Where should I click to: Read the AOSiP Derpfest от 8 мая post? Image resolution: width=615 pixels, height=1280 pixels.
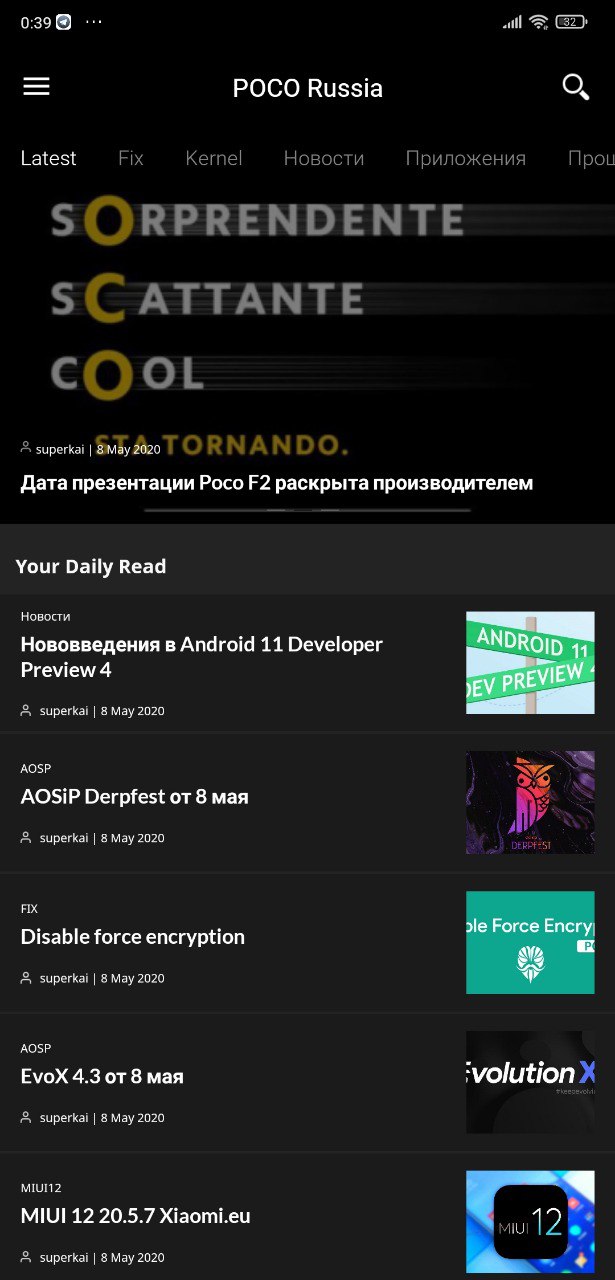[x=135, y=797]
